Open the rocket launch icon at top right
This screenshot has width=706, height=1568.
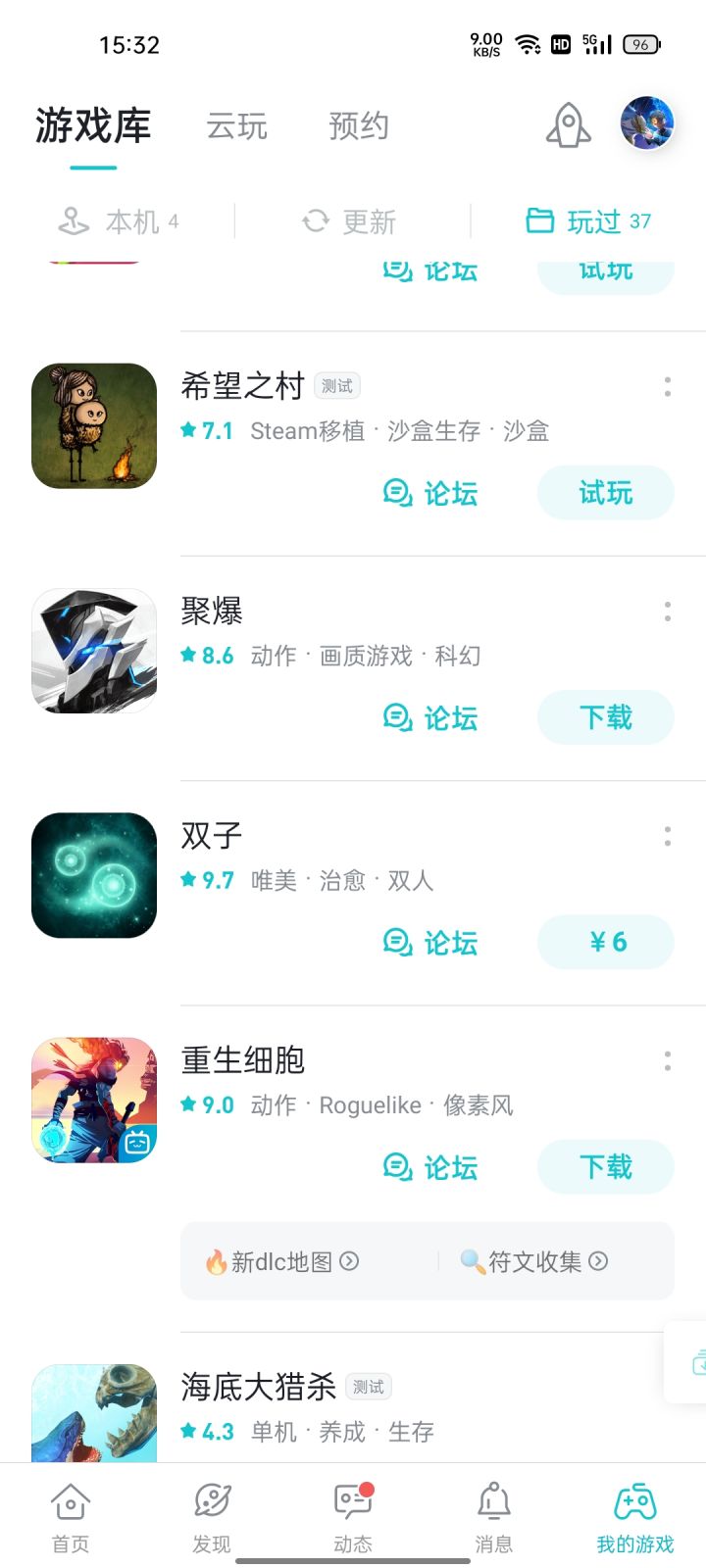click(x=567, y=123)
